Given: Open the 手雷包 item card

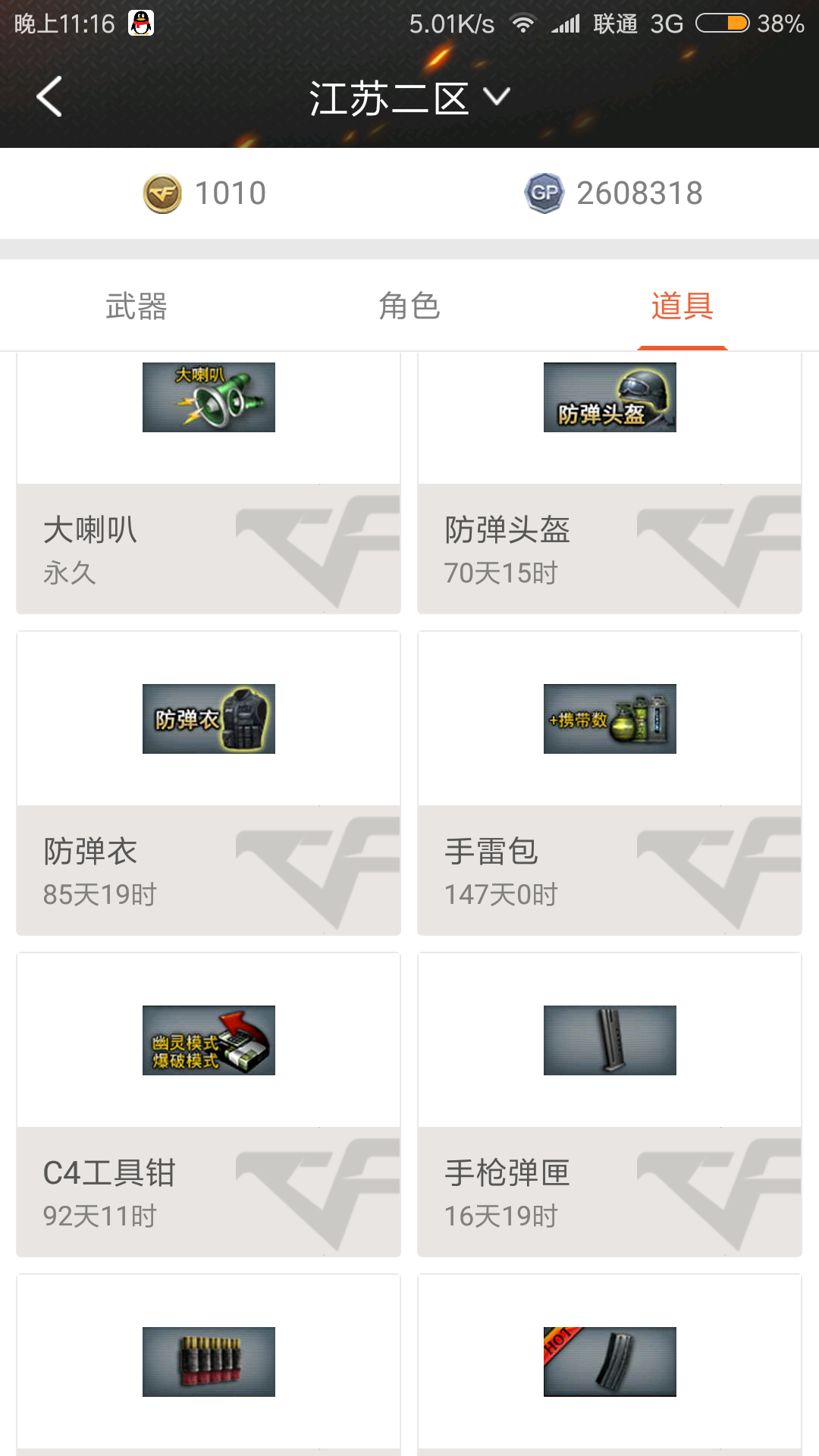Looking at the screenshot, I should pos(610,783).
